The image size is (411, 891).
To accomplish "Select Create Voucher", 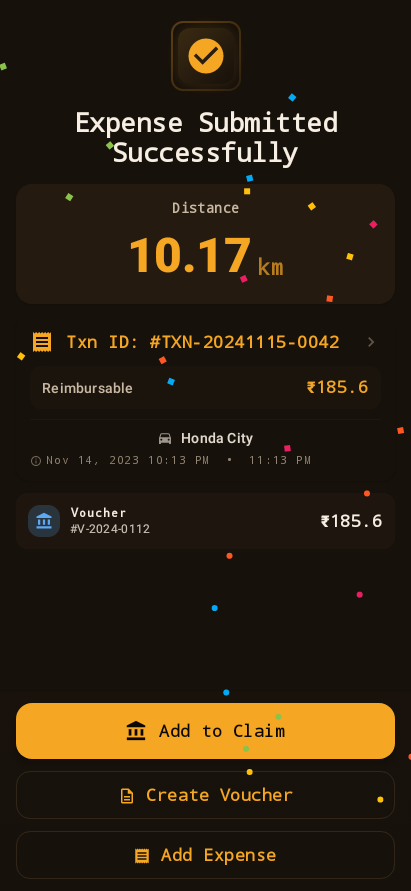I will click(205, 795).
